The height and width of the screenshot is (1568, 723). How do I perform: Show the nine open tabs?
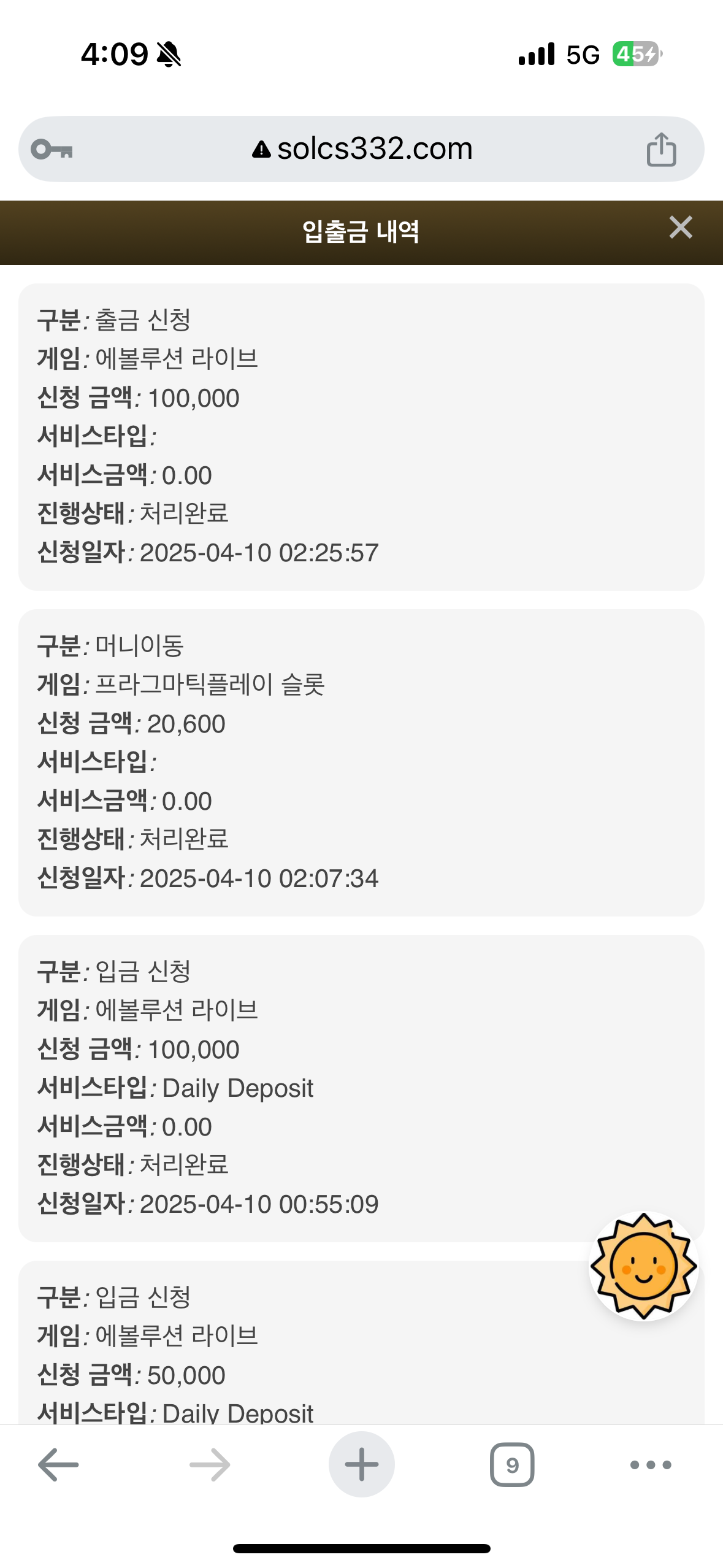click(x=512, y=1464)
